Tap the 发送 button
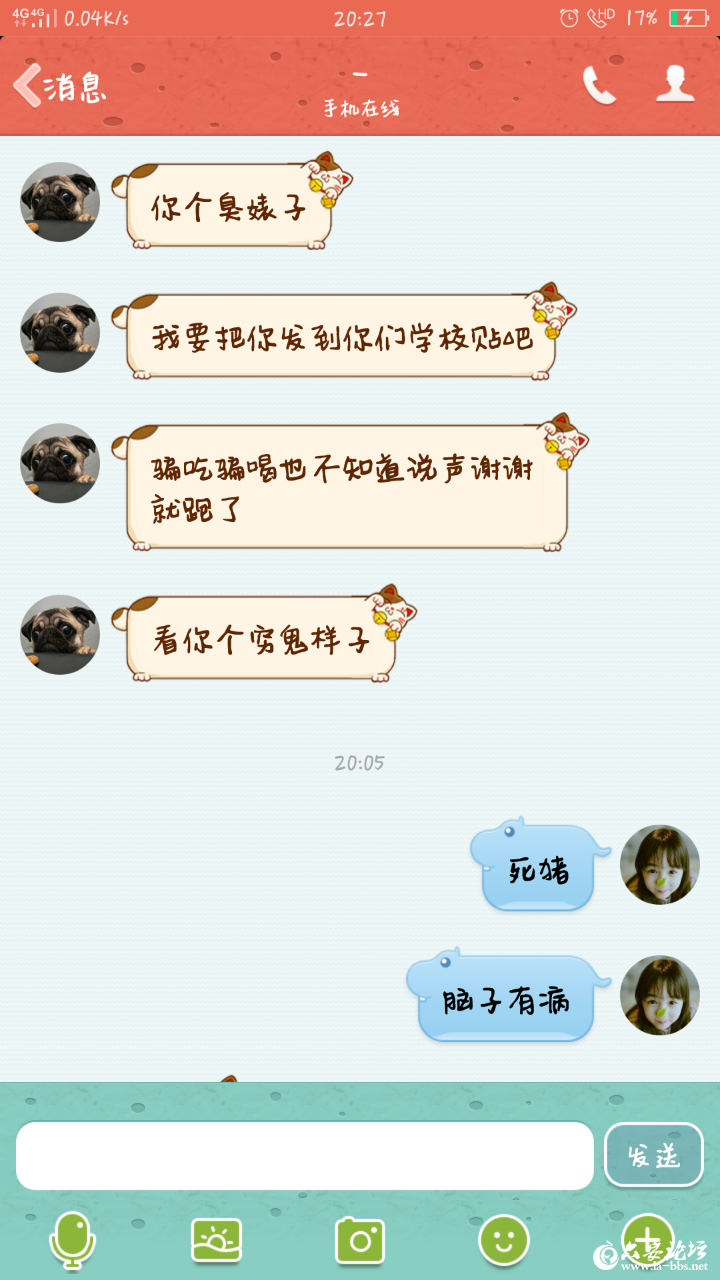The width and height of the screenshot is (720, 1280). (654, 1155)
